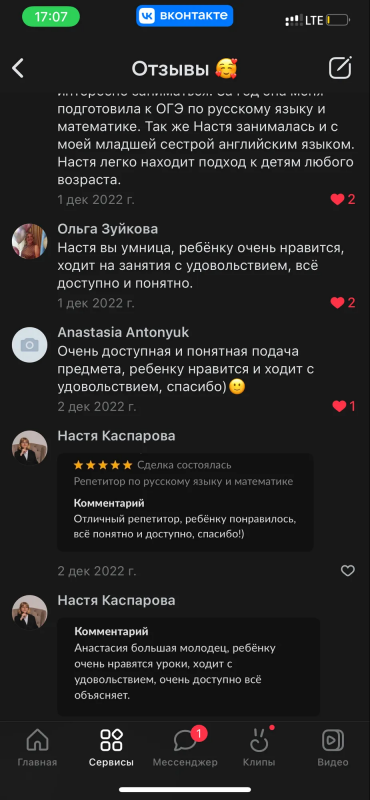Switch to the Клипы tab
Image resolution: width=370 pixels, height=800 pixels.
tap(259, 748)
